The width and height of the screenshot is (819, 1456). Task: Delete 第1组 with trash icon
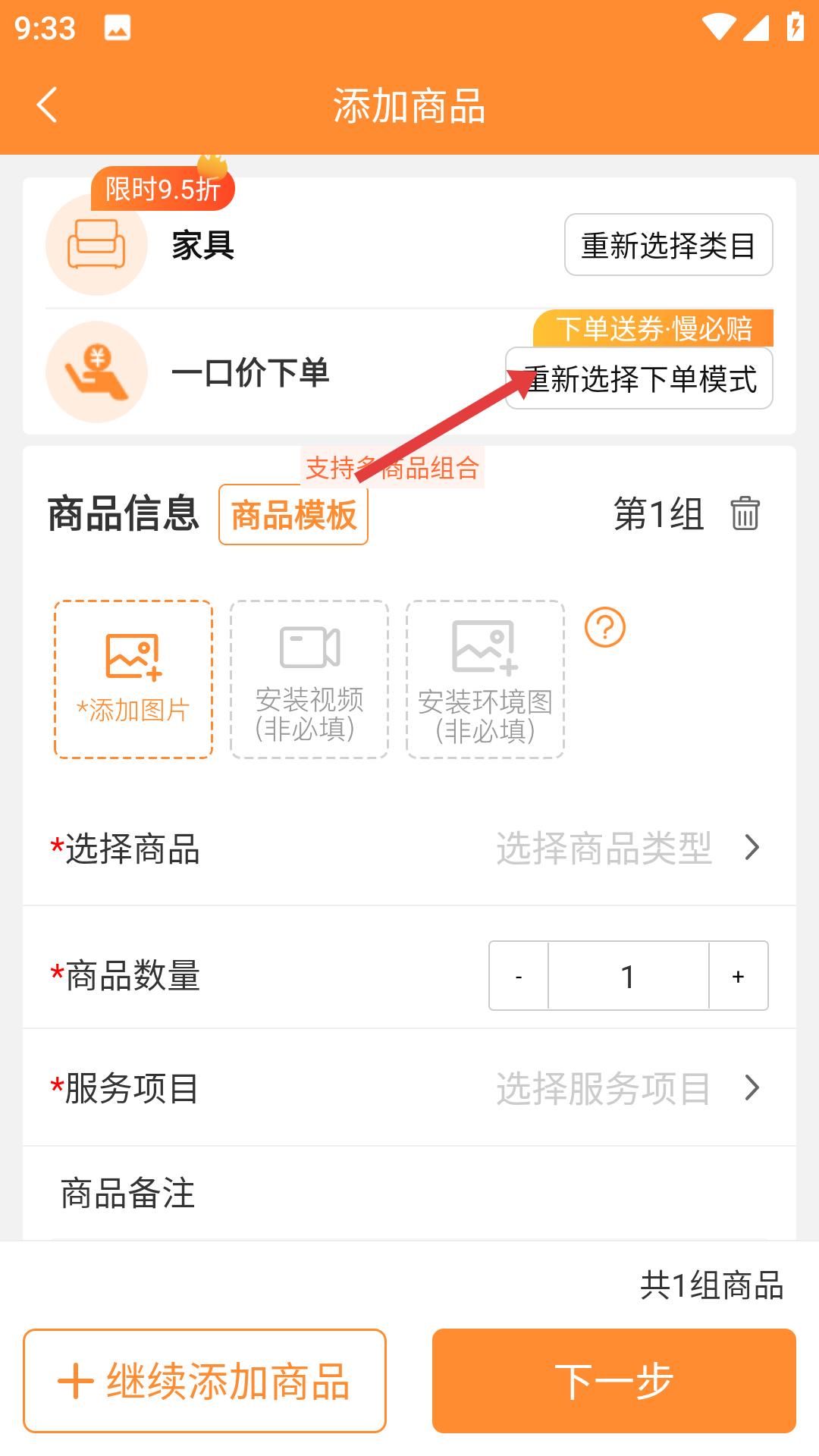(745, 513)
